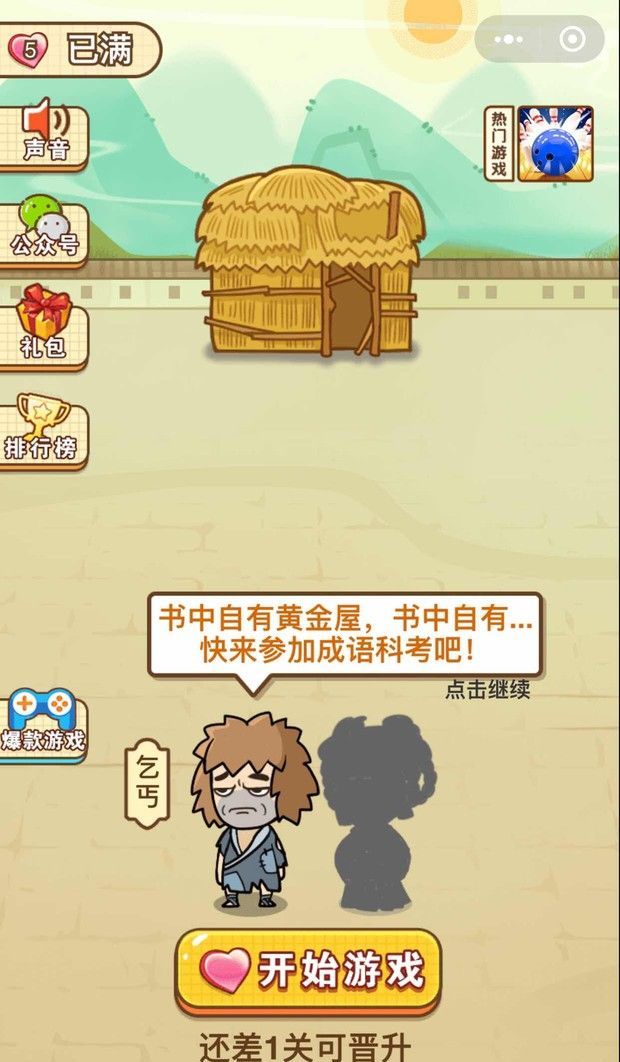Open the mini program menu dots
620x1062 pixels.
(509, 40)
